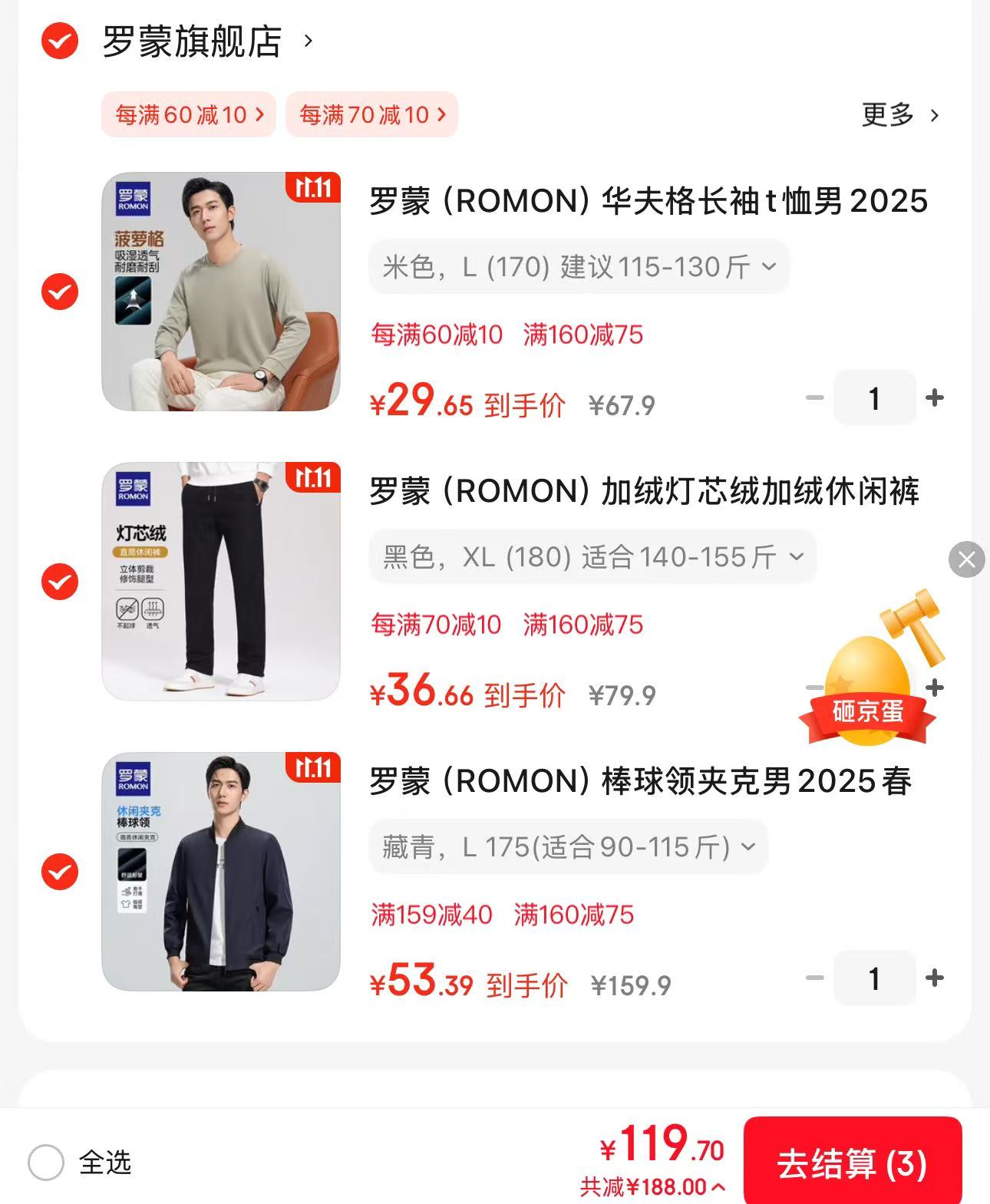This screenshot has height=1204, width=990.
Task: Change spec for 黑色 XL (180) 休闲裤
Action: 592,557
